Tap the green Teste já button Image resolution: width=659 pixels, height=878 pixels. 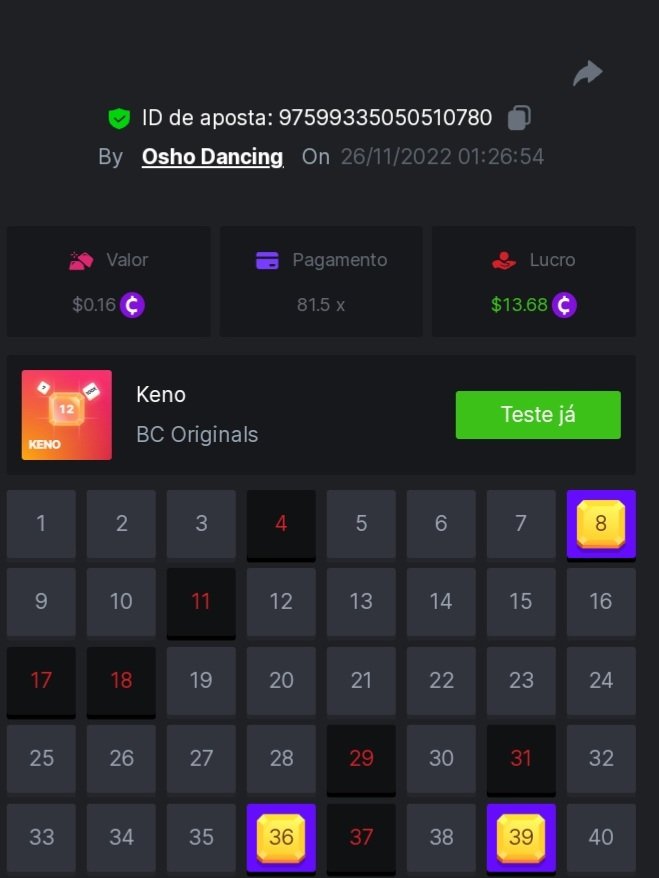coord(538,414)
